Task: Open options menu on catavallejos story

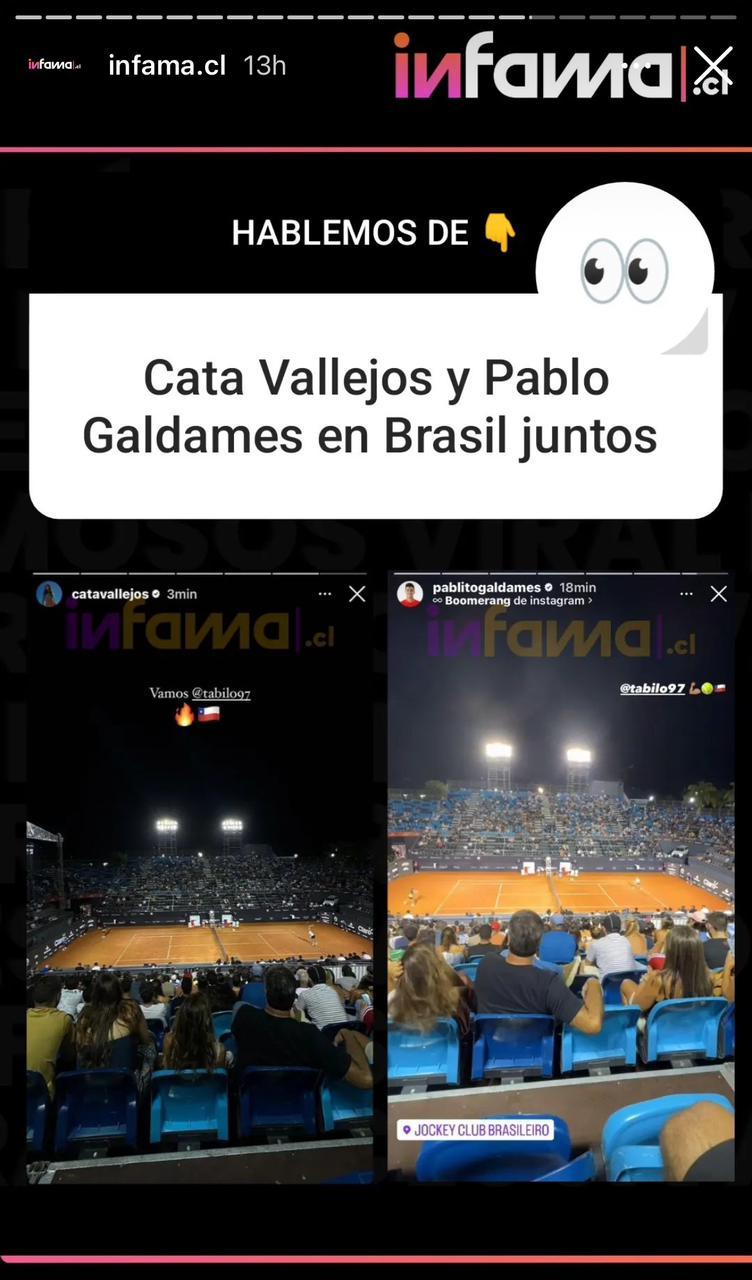Action: point(324,592)
